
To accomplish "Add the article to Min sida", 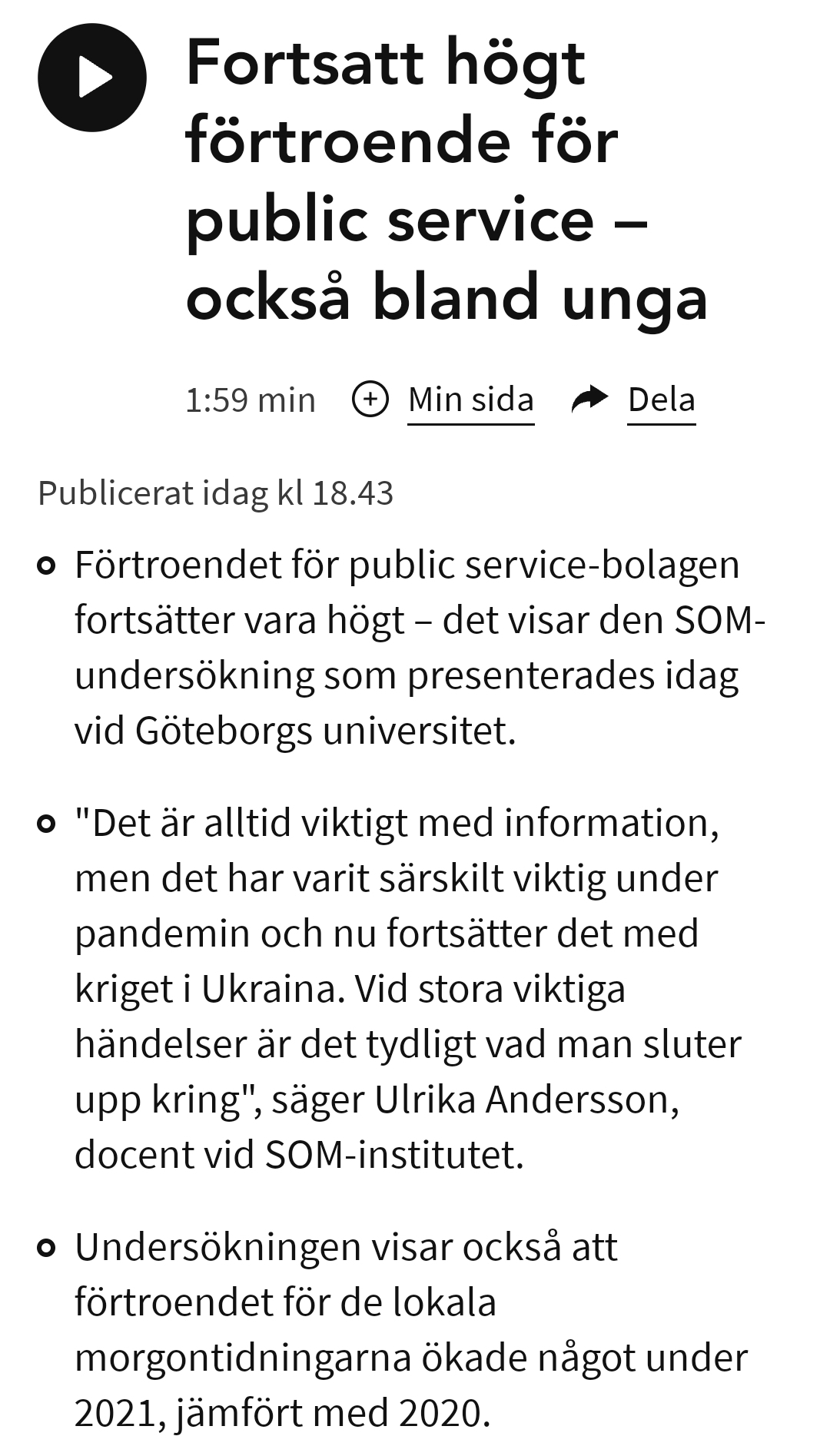I will pos(443,400).
